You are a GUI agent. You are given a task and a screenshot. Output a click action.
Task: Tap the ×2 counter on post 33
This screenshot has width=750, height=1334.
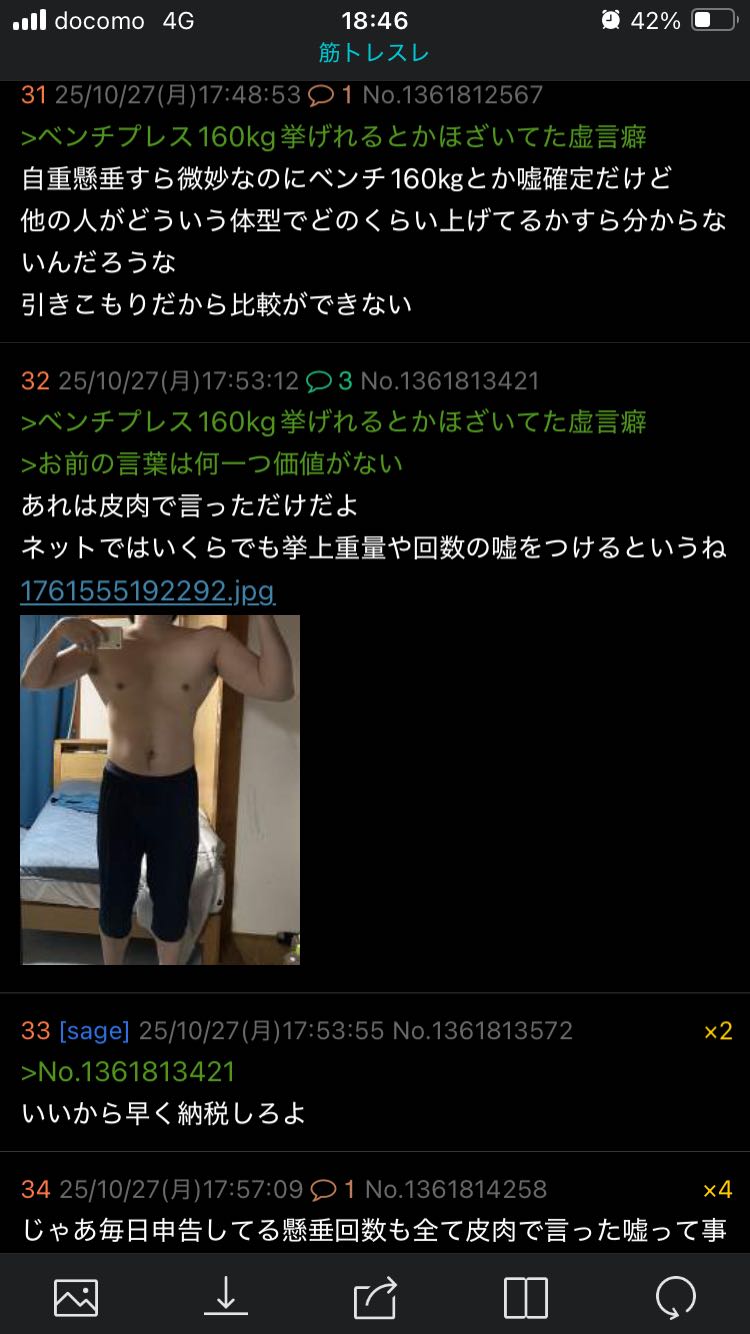(x=718, y=1031)
